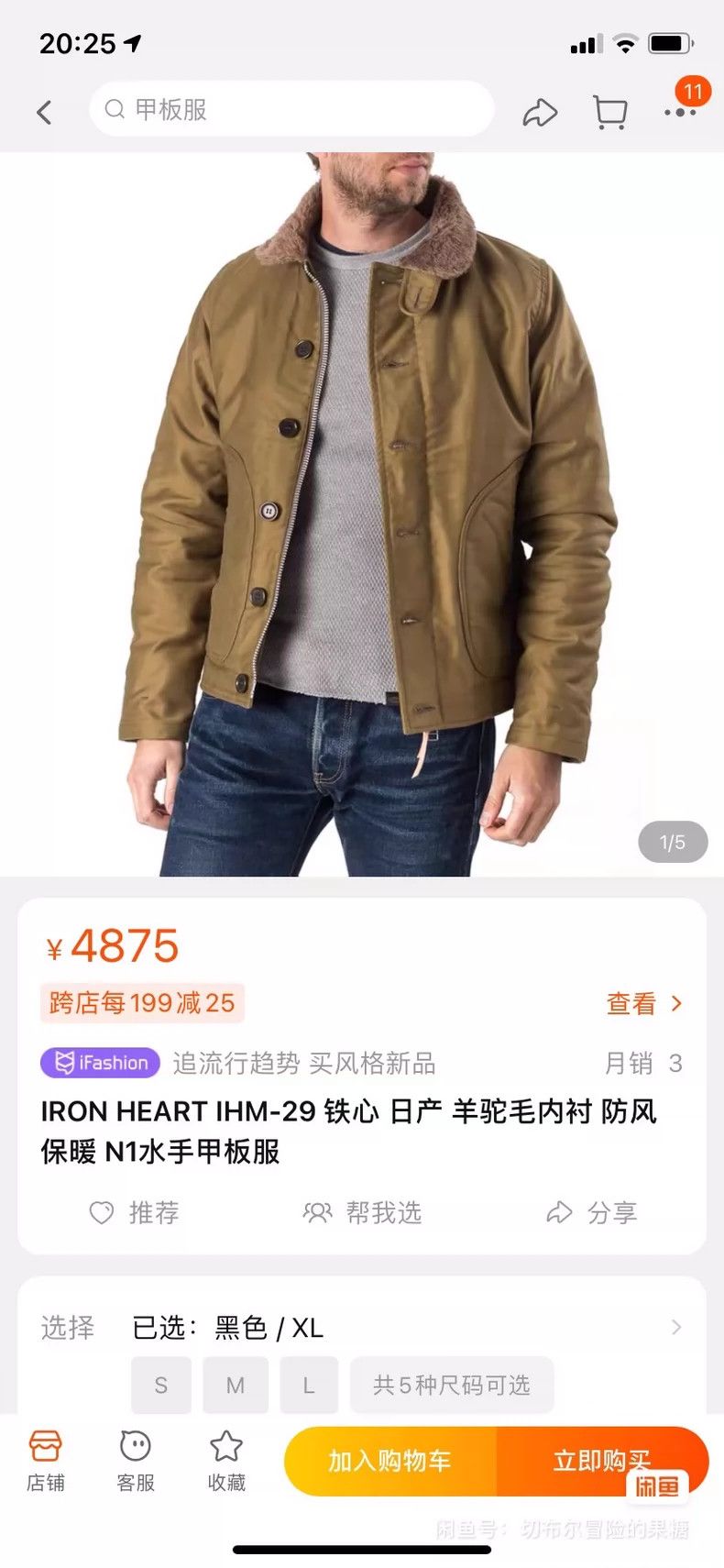Tap 加入购物车 to add to cart
The height and width of the screenshot is (1568, 724).
[x=390, y=1461]
